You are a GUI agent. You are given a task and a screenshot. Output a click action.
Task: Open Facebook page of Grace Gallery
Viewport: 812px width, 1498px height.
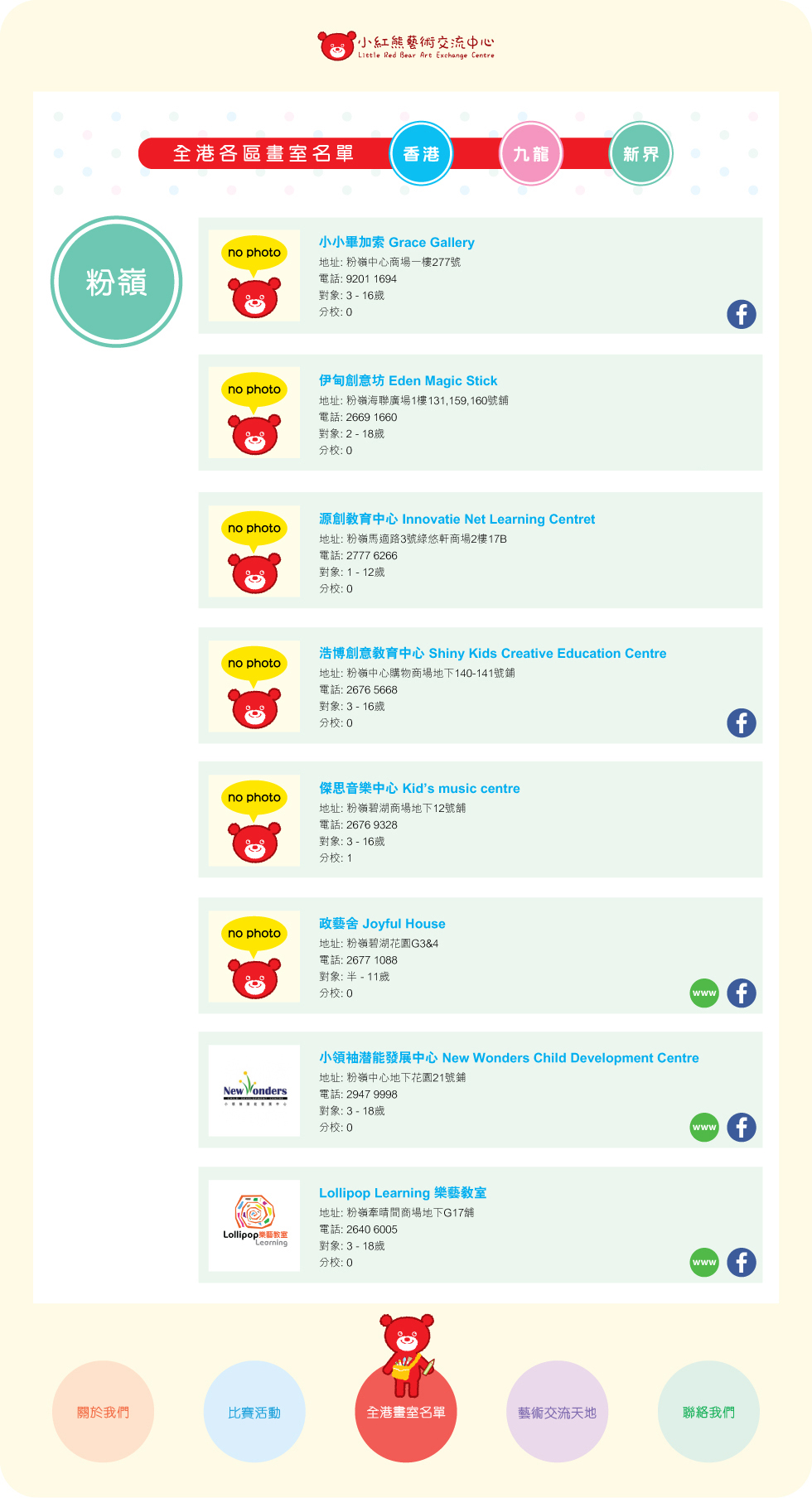click(741, 314)
